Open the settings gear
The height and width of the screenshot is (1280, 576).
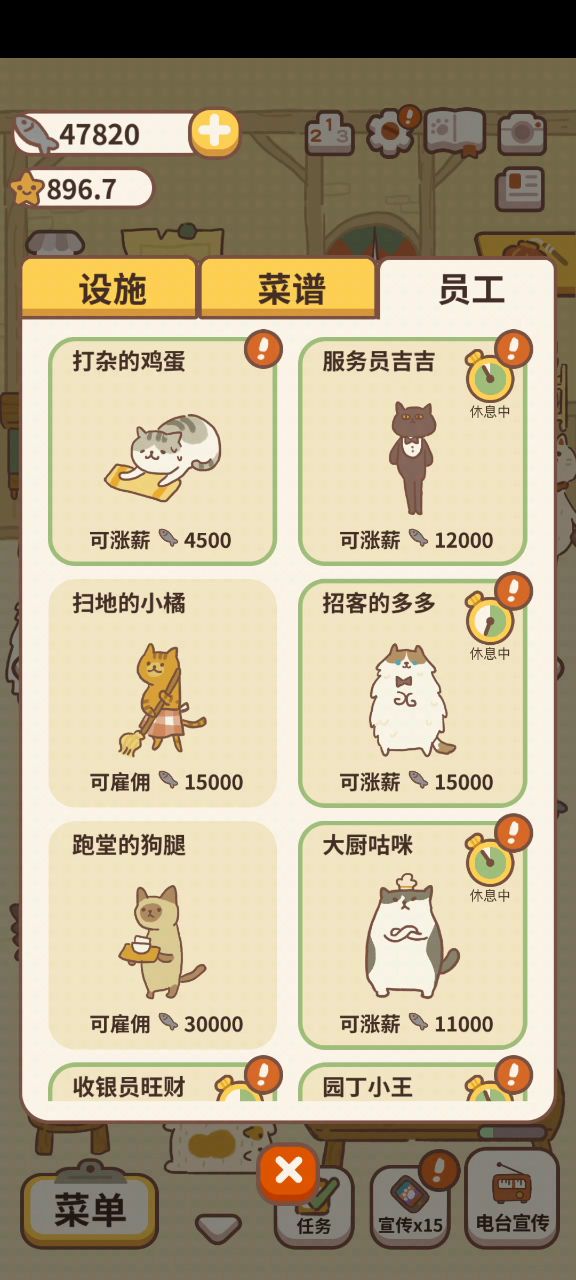coord(390,131)
